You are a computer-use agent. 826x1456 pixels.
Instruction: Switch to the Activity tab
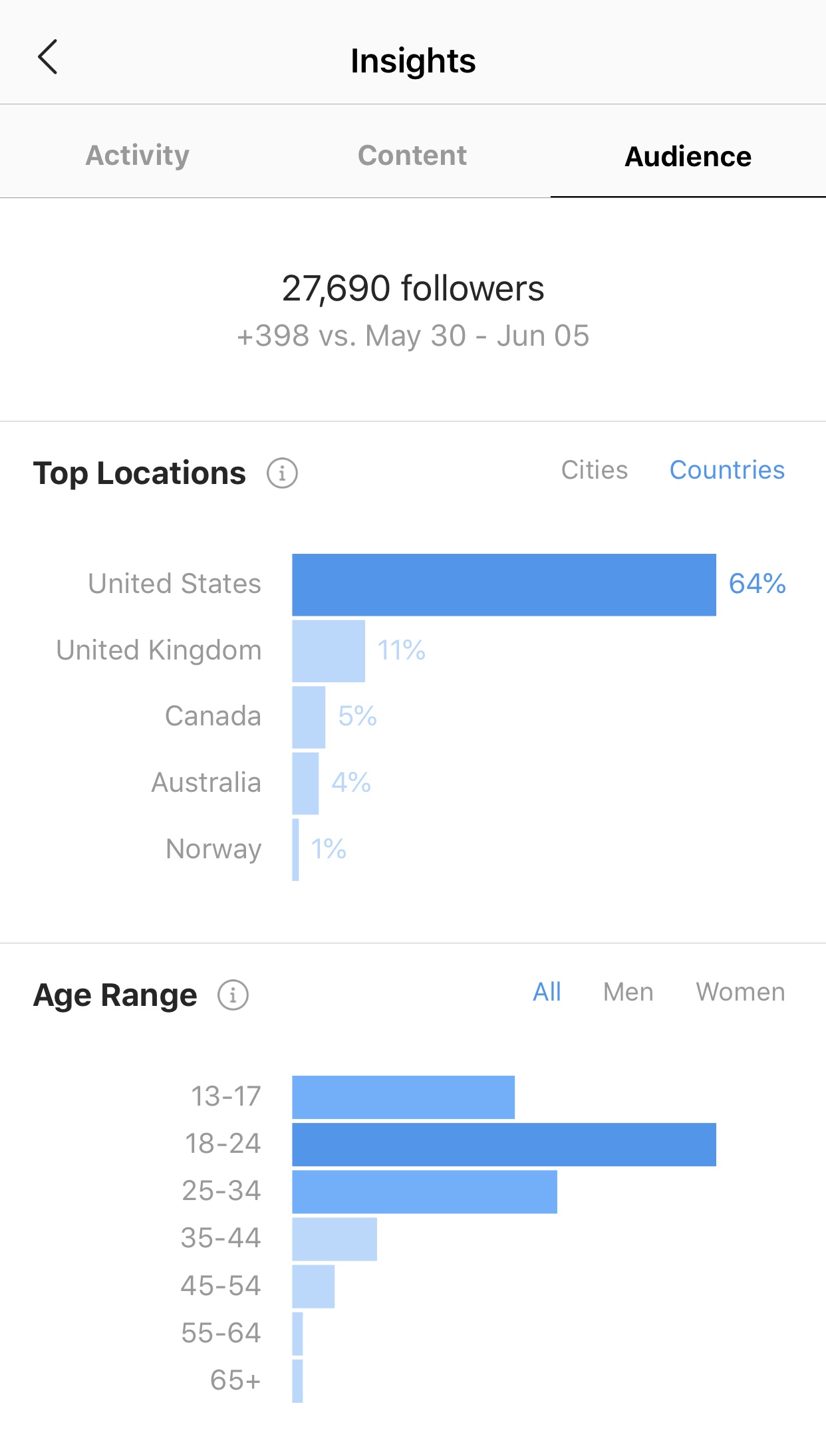138,156
